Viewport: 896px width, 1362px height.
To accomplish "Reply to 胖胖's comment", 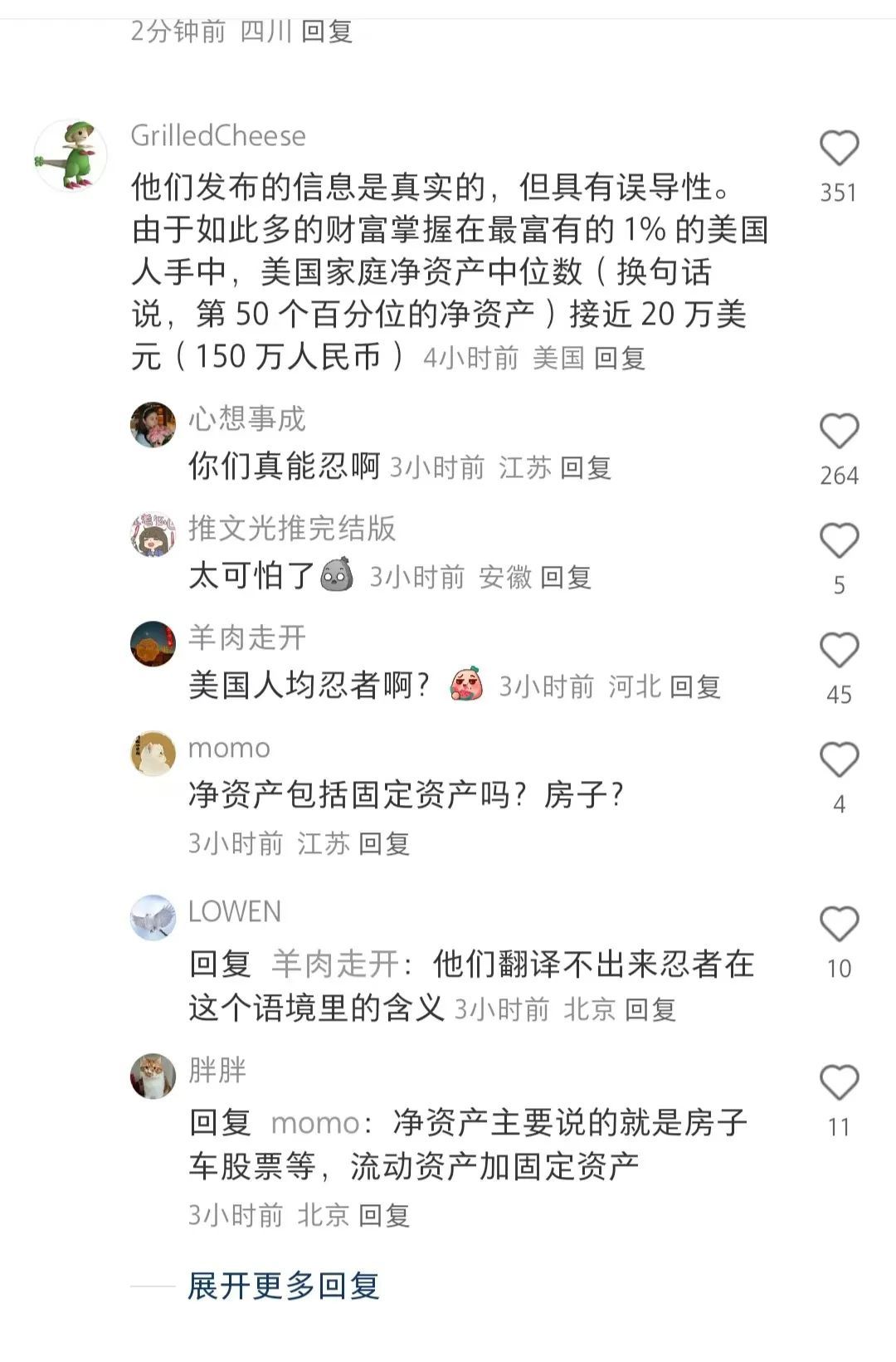I will (x=384, y=1216).
